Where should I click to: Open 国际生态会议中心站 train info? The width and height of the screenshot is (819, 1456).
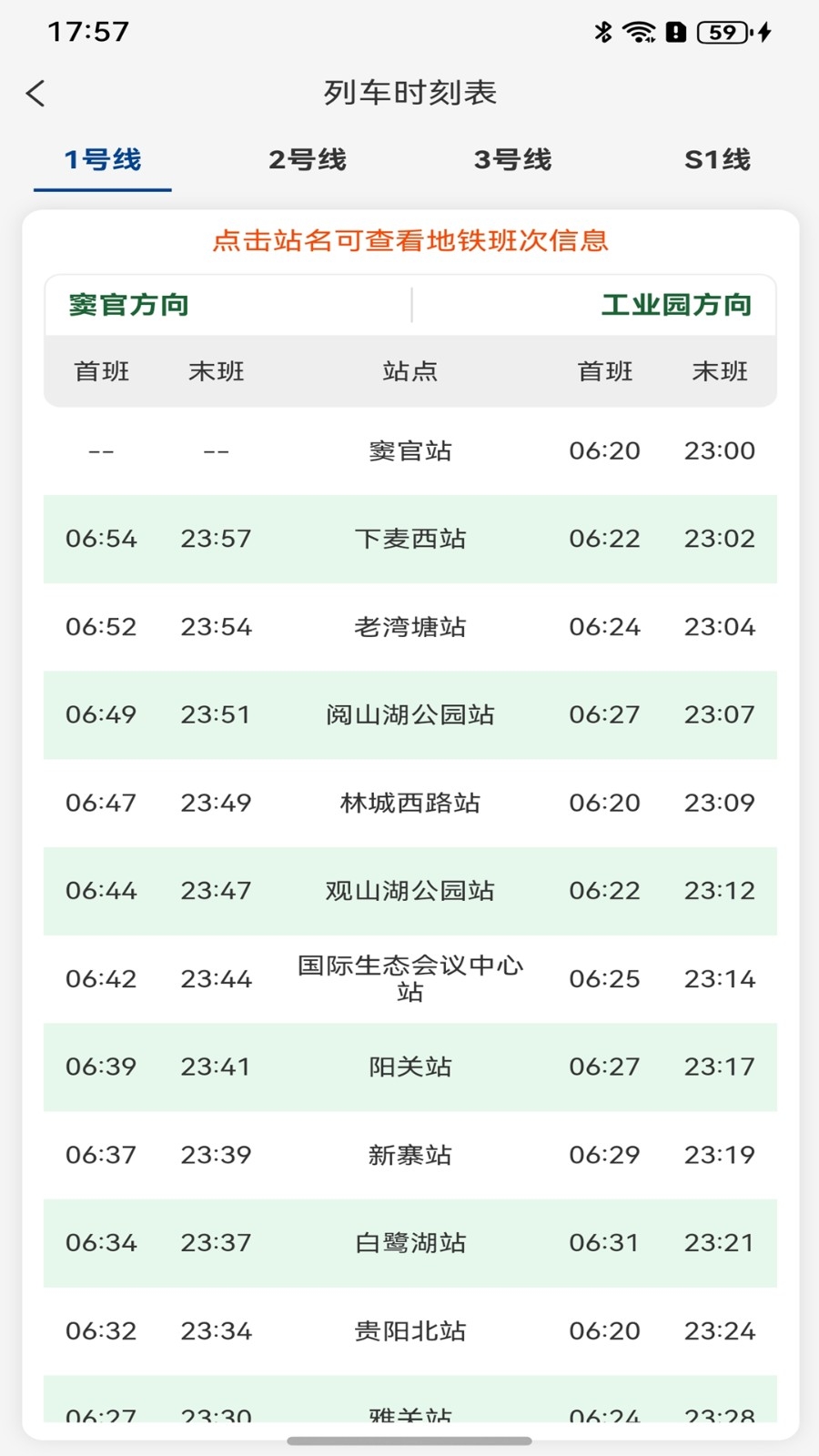[410, 978]
